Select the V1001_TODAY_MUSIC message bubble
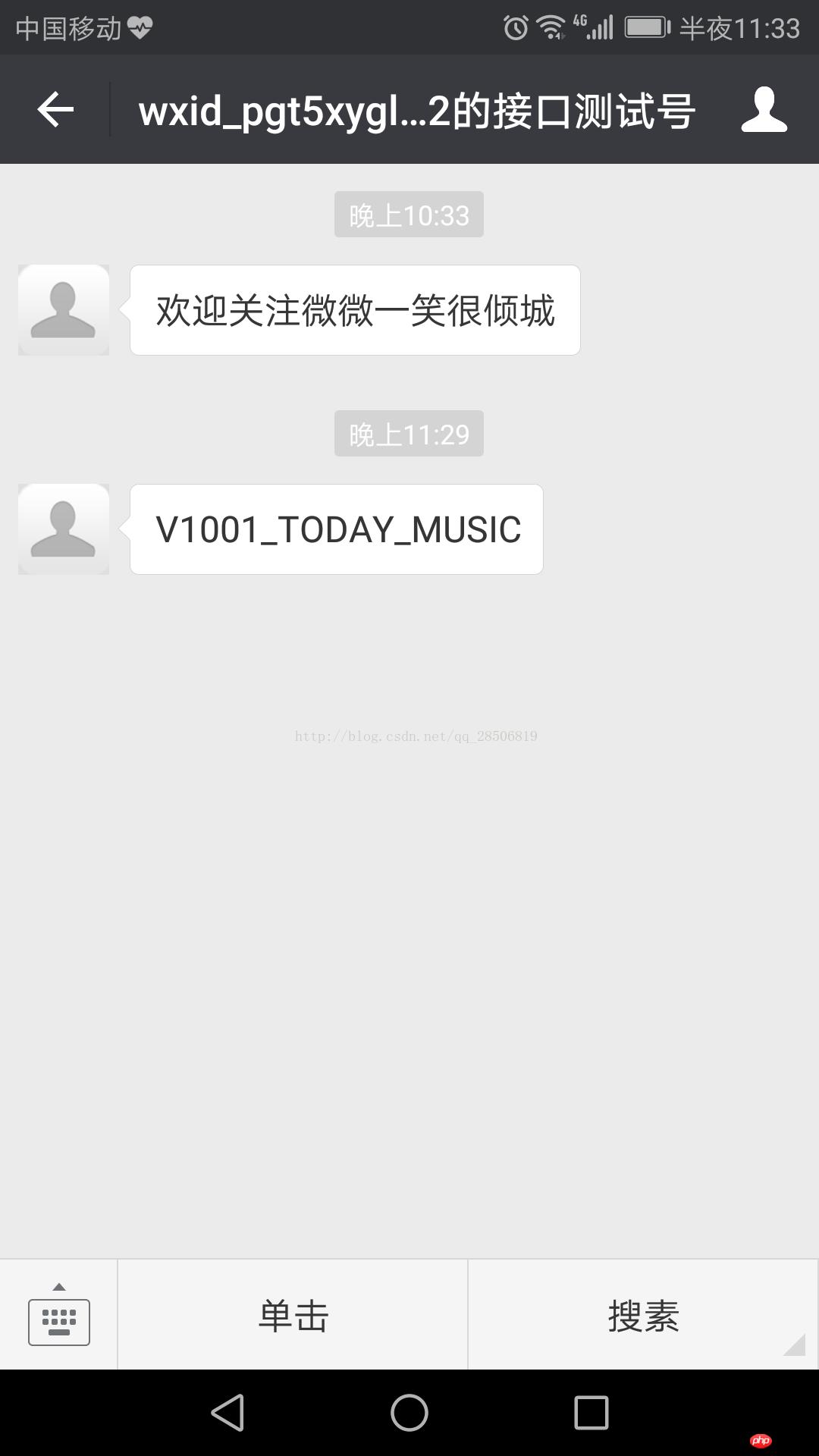The image size is (819, 1456). [337, 529]
